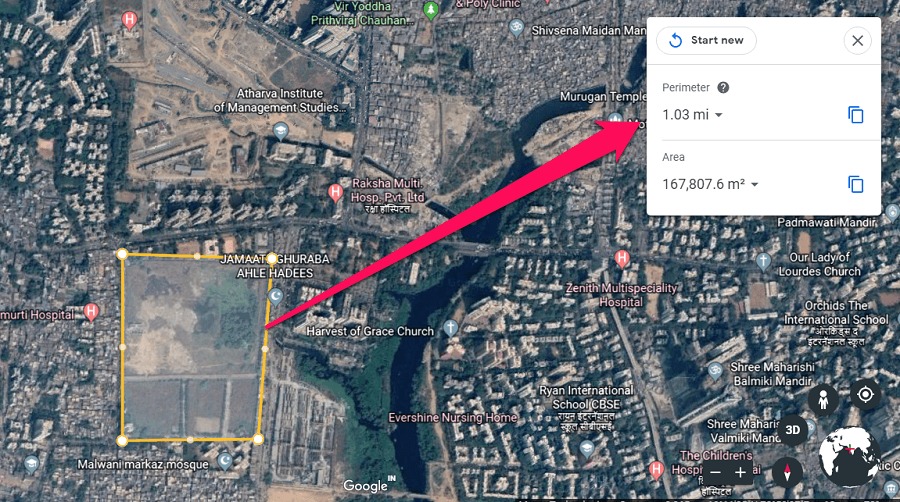
Task: Copy the area value
Action: (856, 184)
